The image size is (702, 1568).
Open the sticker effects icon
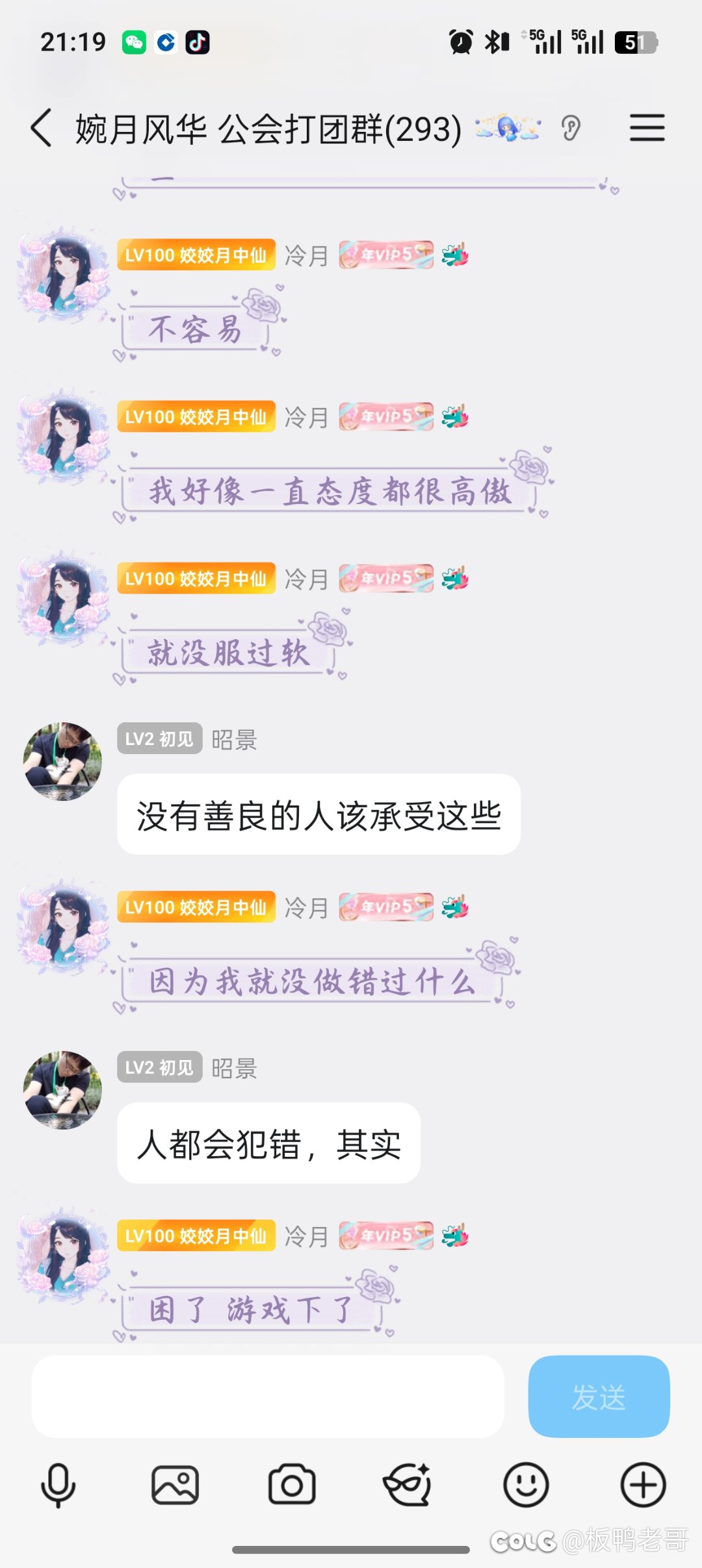pos(408,1485)
